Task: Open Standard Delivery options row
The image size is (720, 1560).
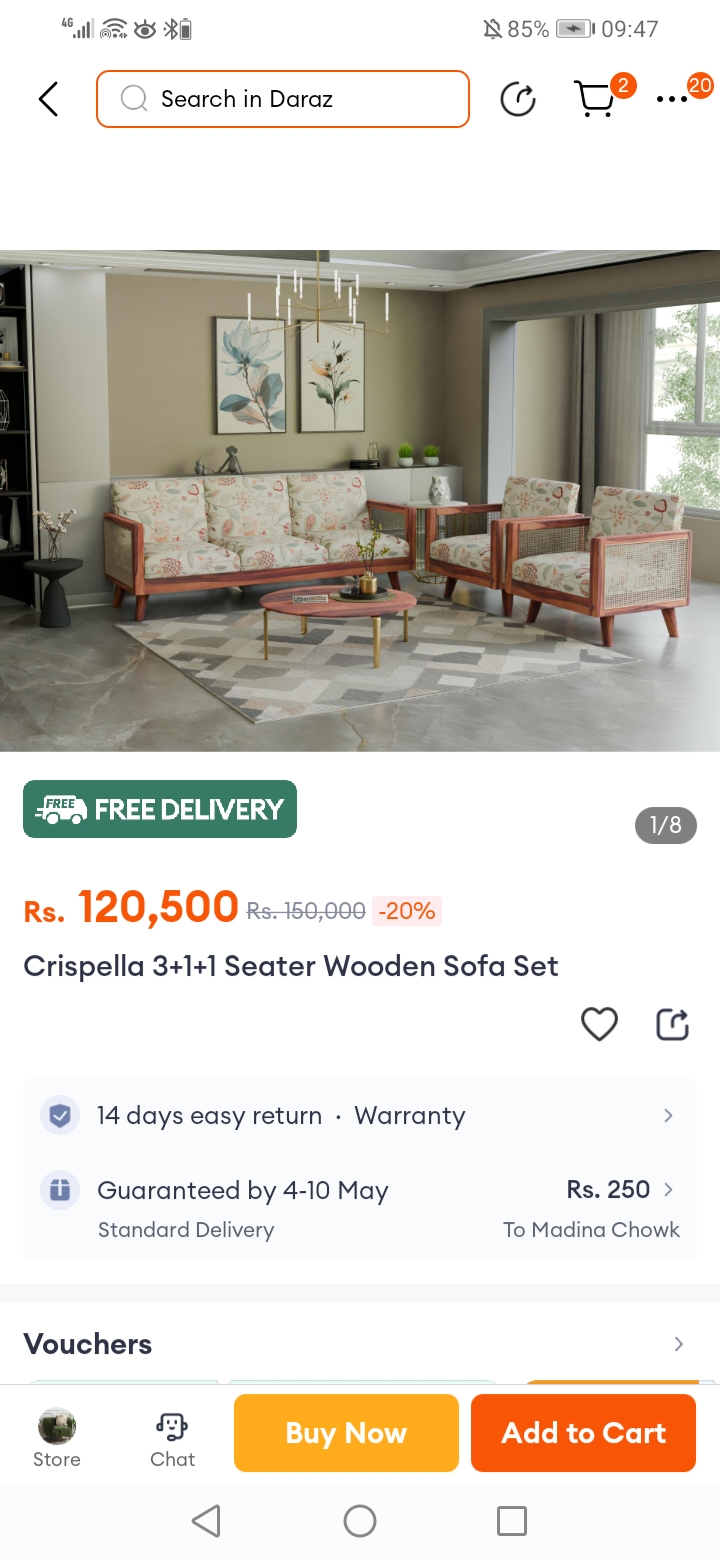Action: tap(360, 1208)
